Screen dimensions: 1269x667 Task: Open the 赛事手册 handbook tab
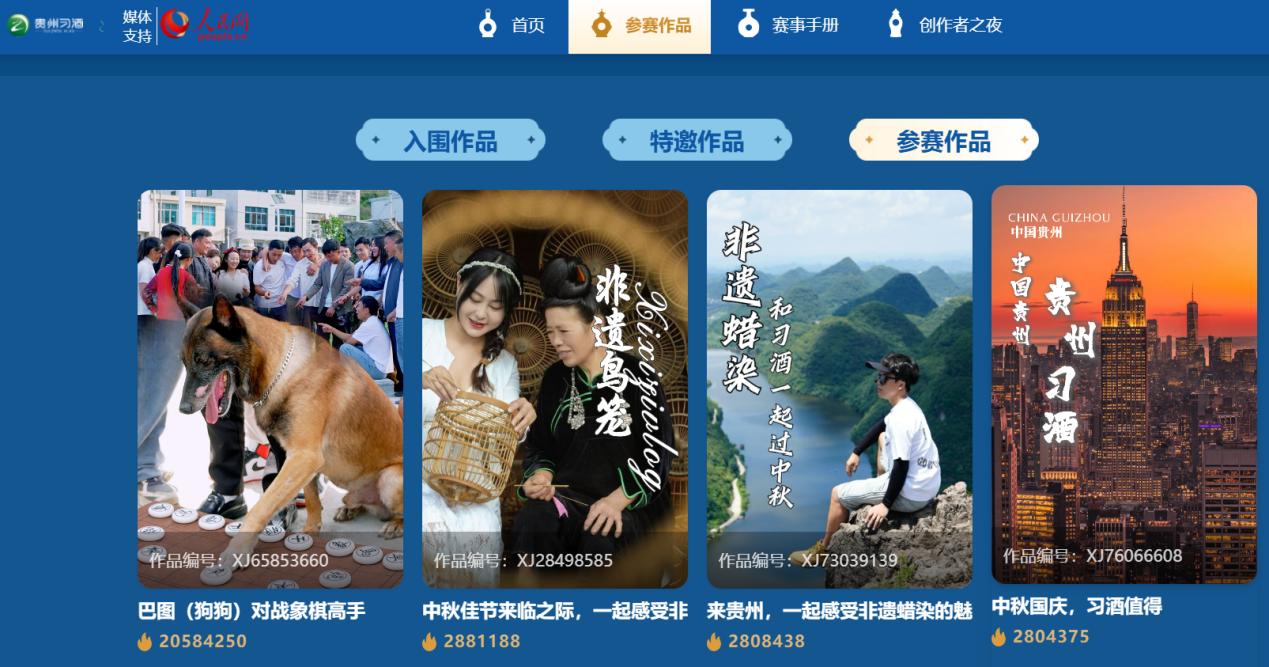coord(789,26)
